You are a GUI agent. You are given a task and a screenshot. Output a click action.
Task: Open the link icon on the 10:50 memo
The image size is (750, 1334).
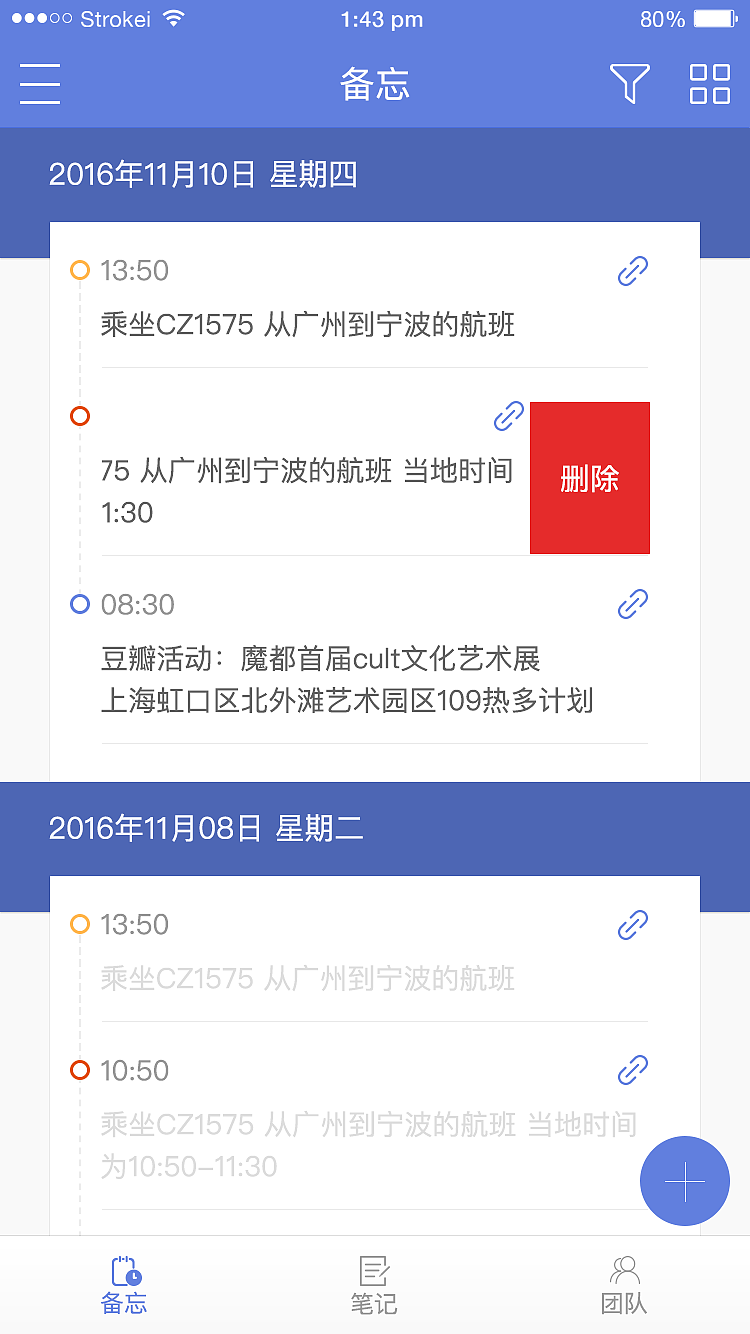click(632, 1071)
